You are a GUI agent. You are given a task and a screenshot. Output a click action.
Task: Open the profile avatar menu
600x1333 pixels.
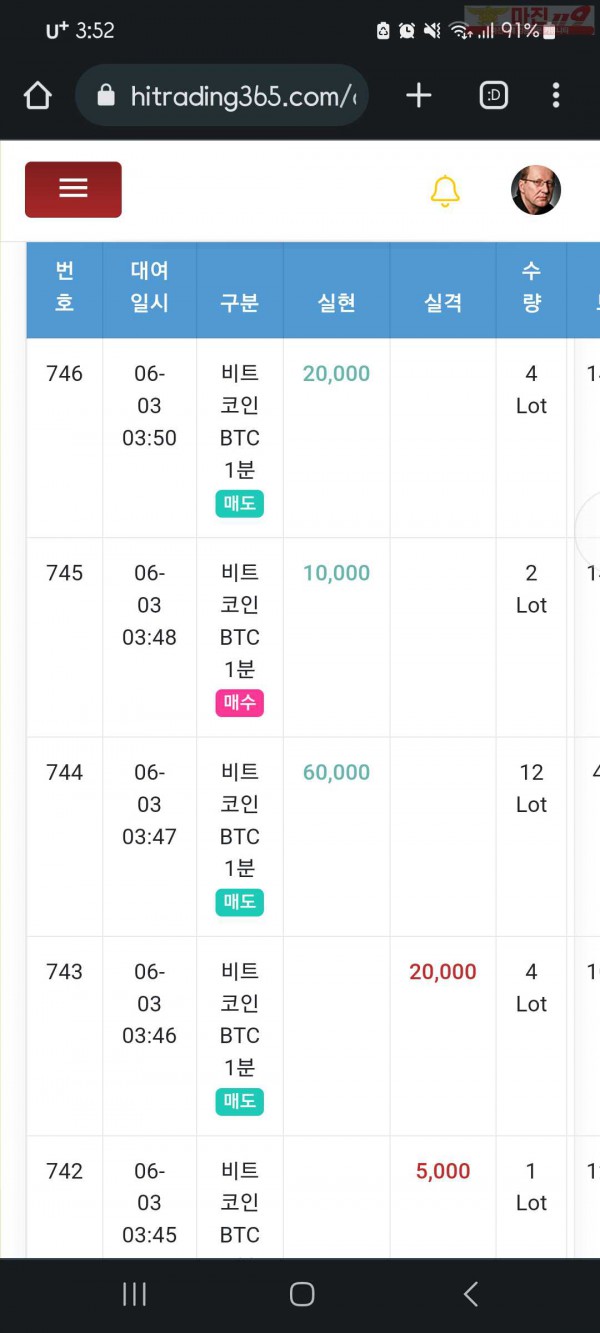click(536, 190)
